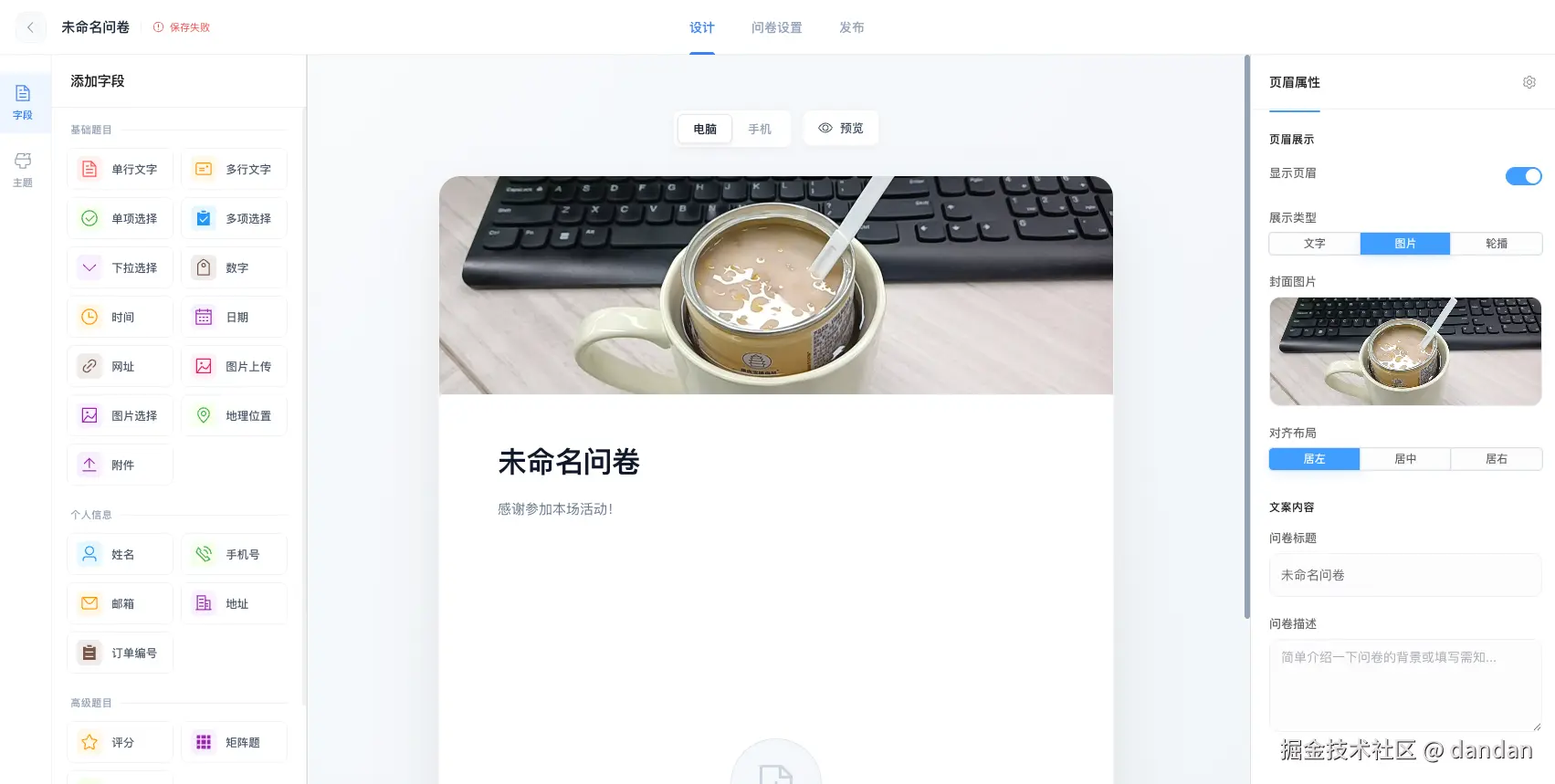Open the 主题 sidebar section

[23, 169]
